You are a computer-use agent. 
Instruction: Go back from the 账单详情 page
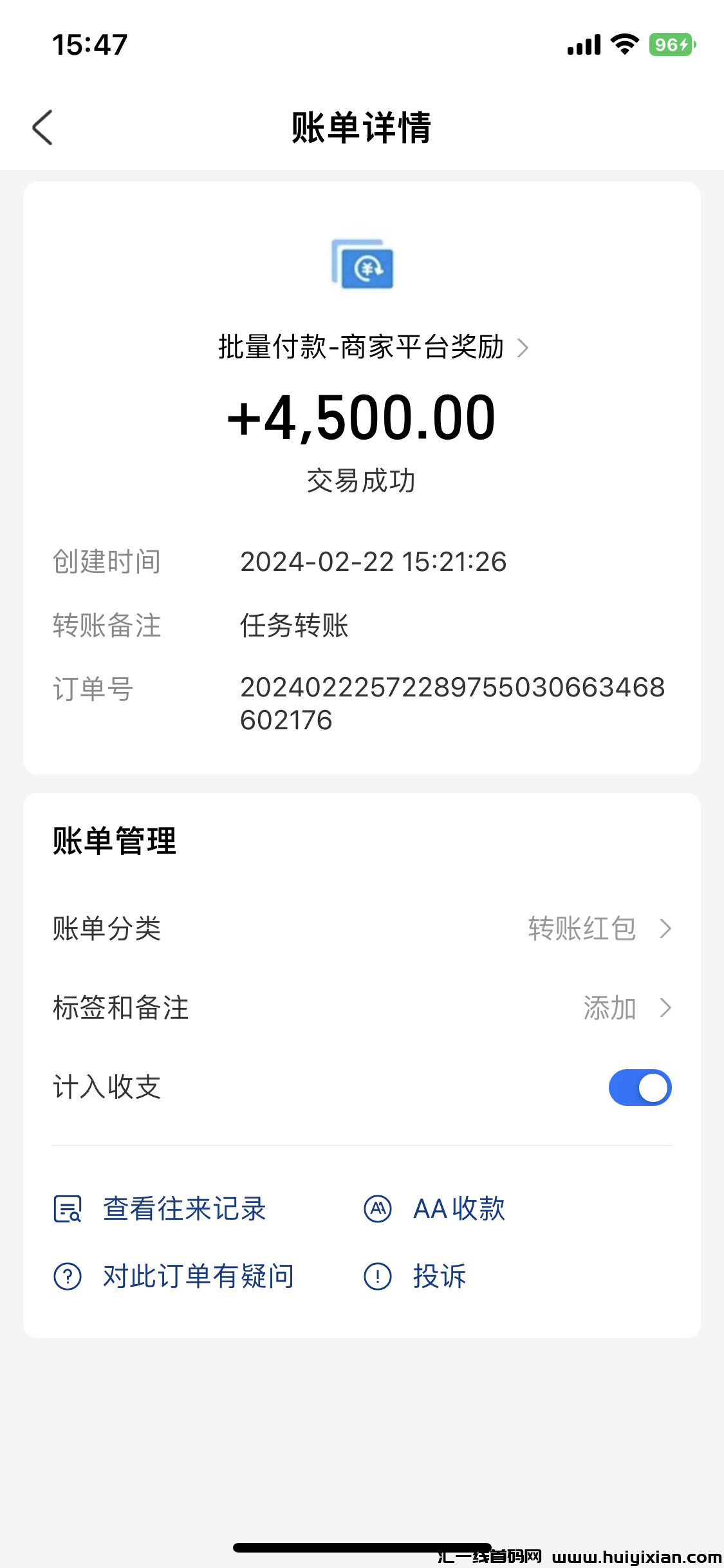pos(42,127)
